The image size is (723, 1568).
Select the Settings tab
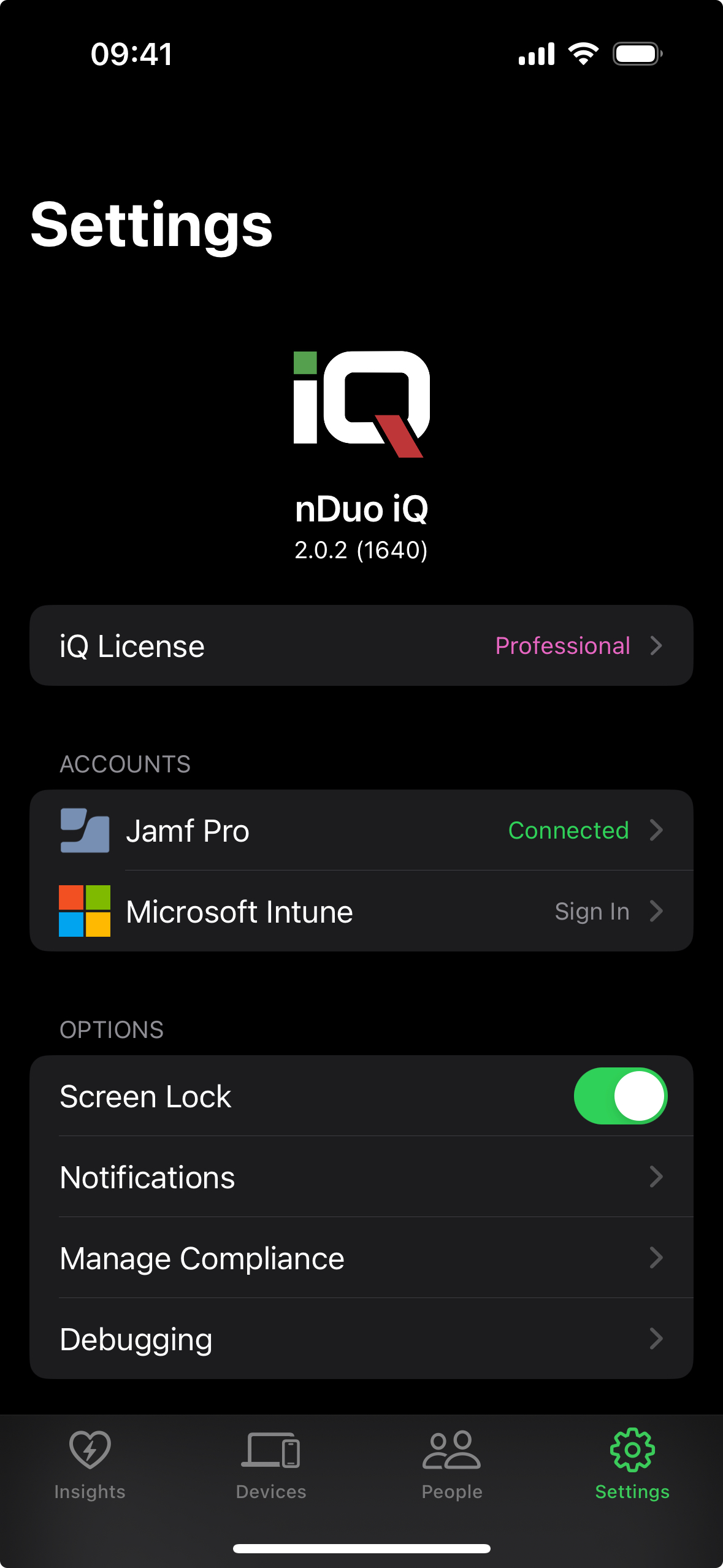632,1464
